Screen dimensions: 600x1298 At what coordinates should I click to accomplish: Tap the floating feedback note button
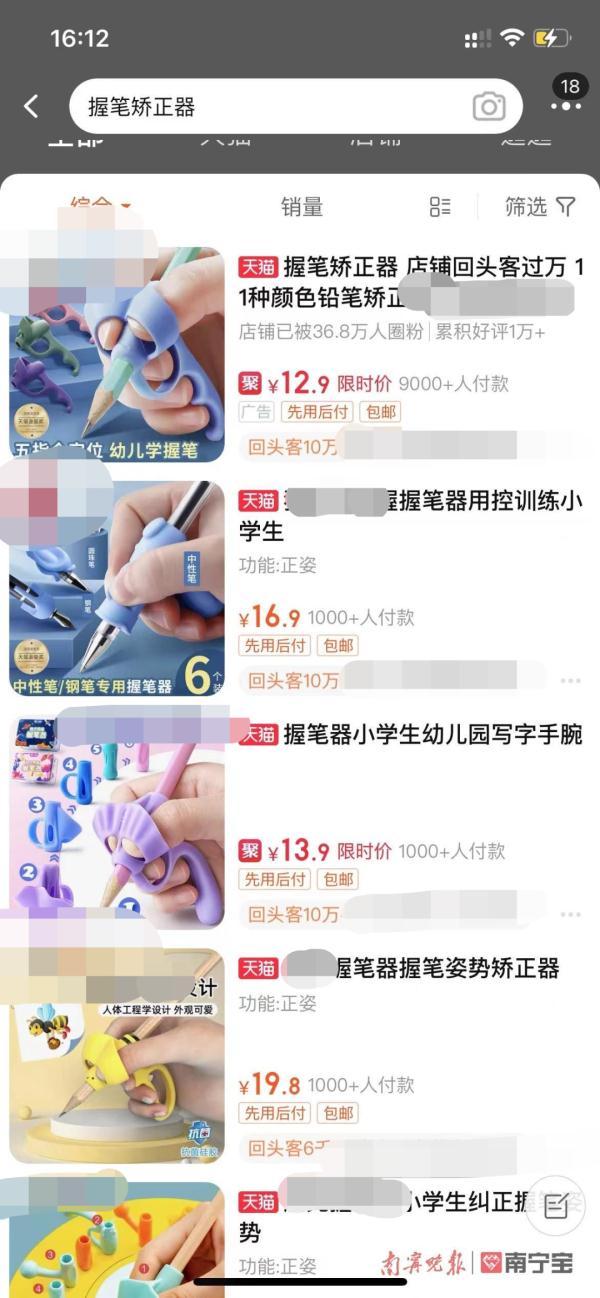tap(556, 1206)
